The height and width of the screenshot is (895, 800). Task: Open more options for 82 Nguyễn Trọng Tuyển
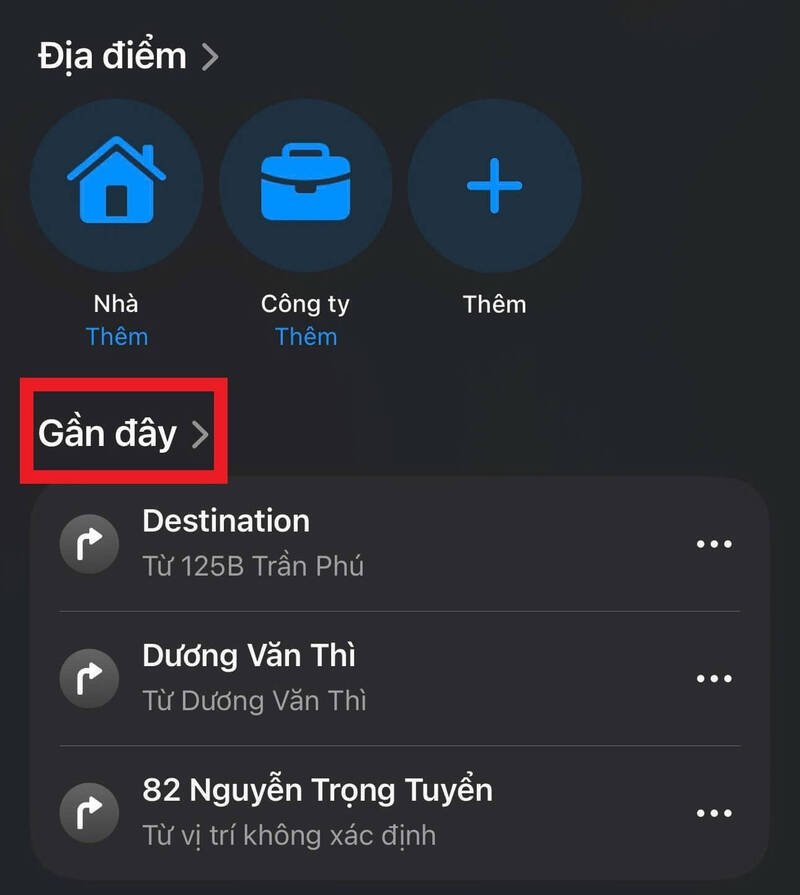[x=714, y=812]
